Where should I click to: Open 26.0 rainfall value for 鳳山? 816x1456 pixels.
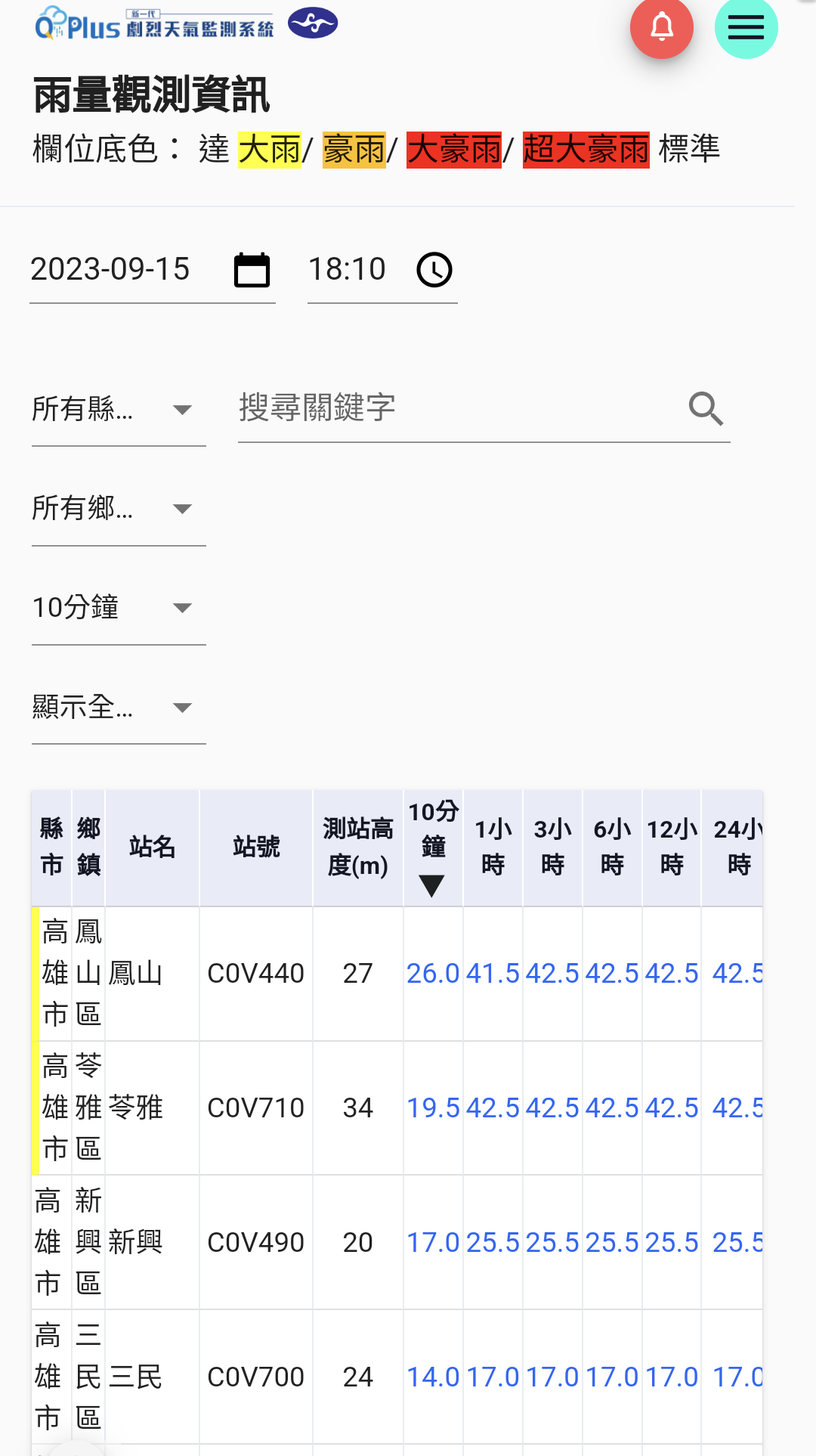(433, 974)
